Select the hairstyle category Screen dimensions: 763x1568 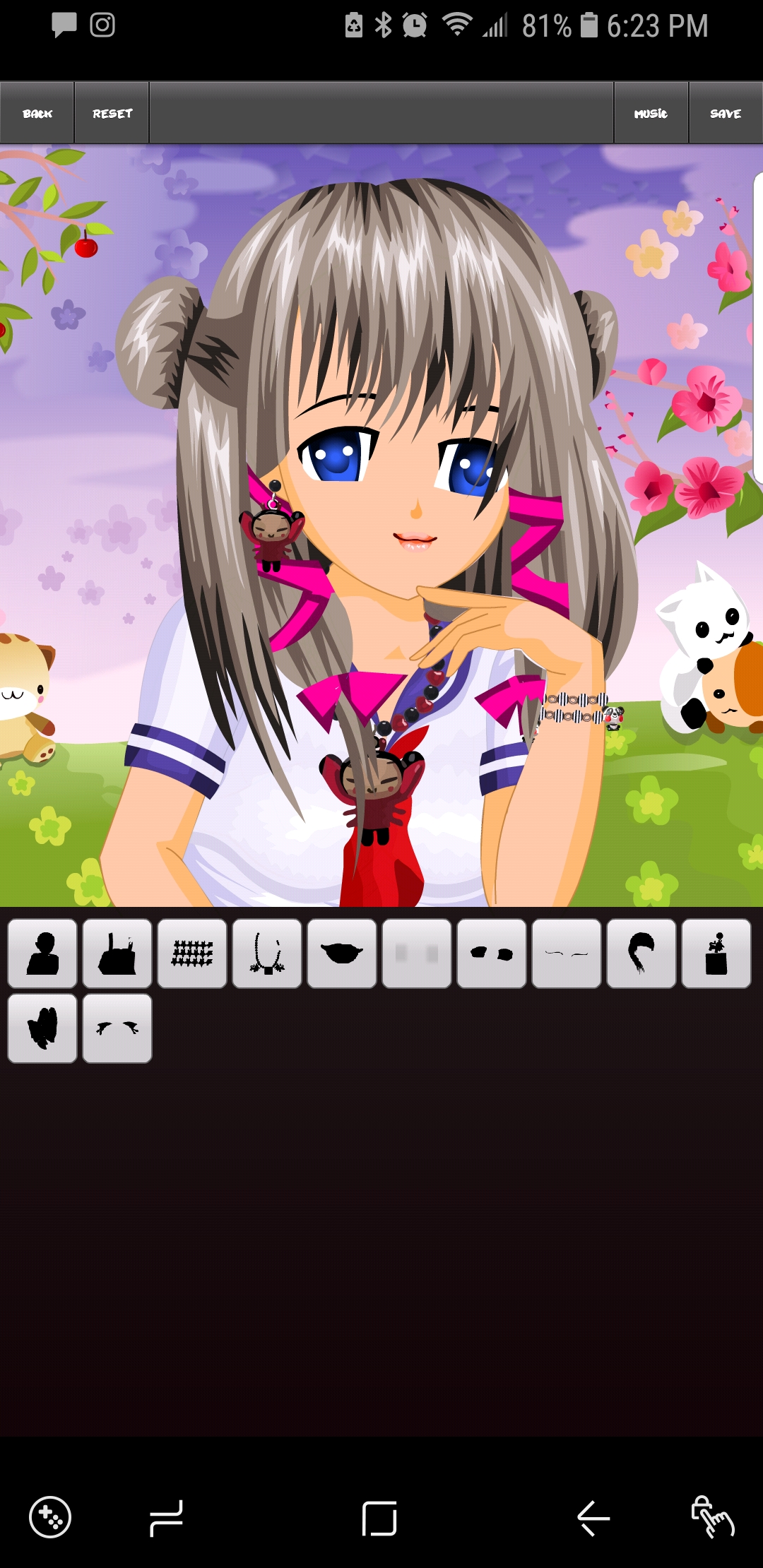[x=641, y=954]
